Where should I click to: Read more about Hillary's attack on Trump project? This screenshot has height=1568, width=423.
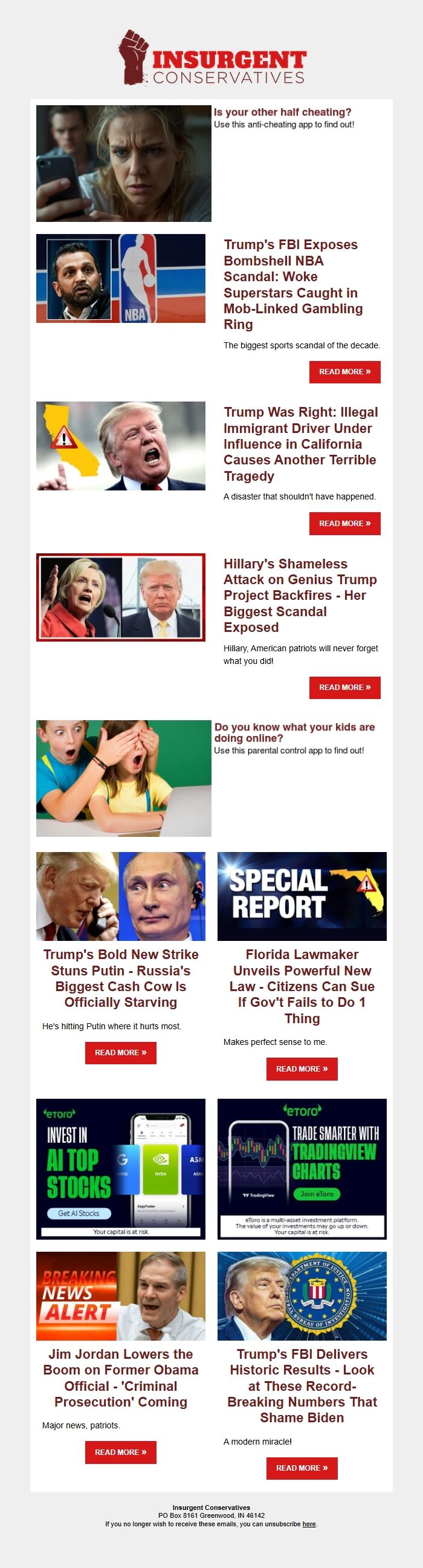point(344,687)
